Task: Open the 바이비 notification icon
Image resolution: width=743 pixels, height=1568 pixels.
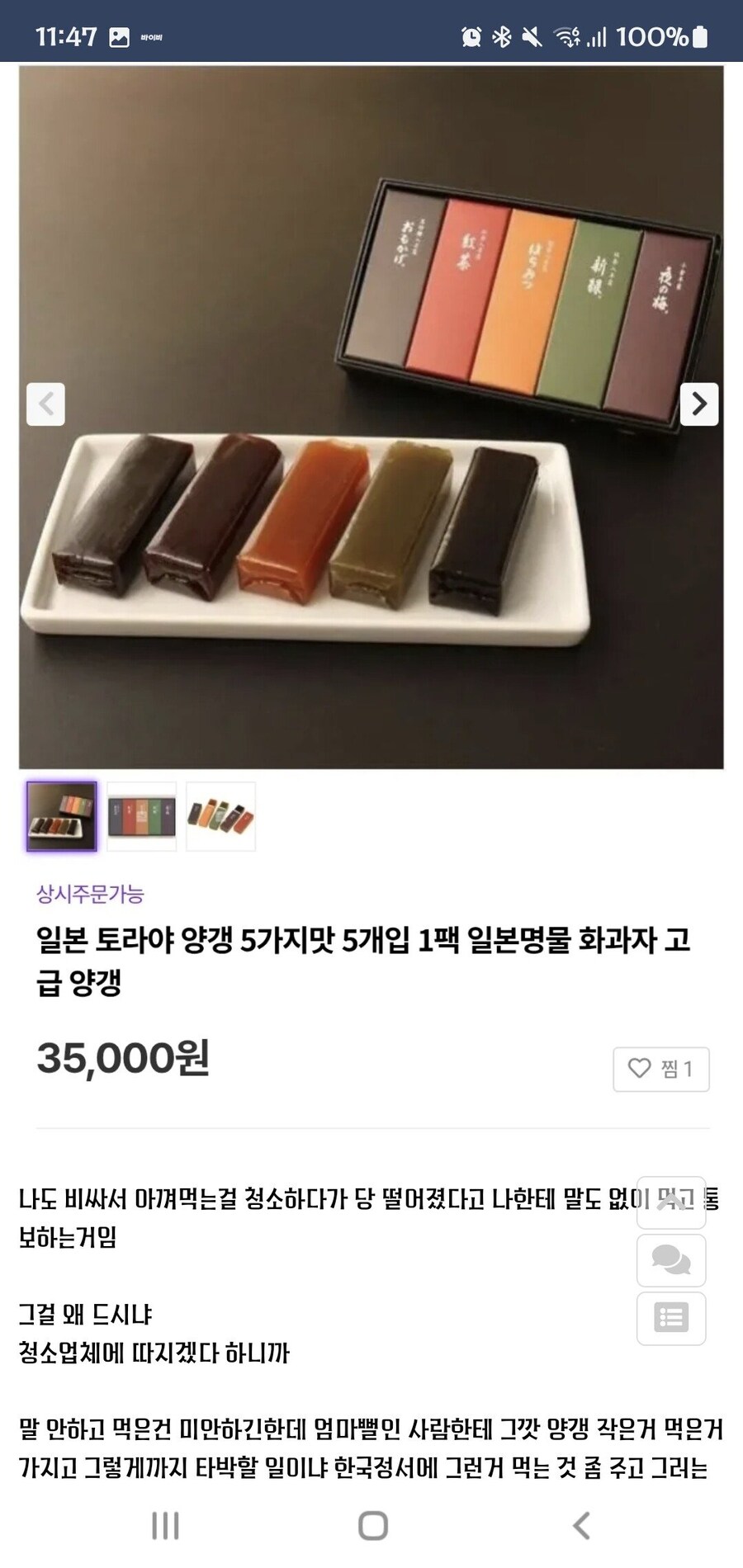Action: [121, 35]
